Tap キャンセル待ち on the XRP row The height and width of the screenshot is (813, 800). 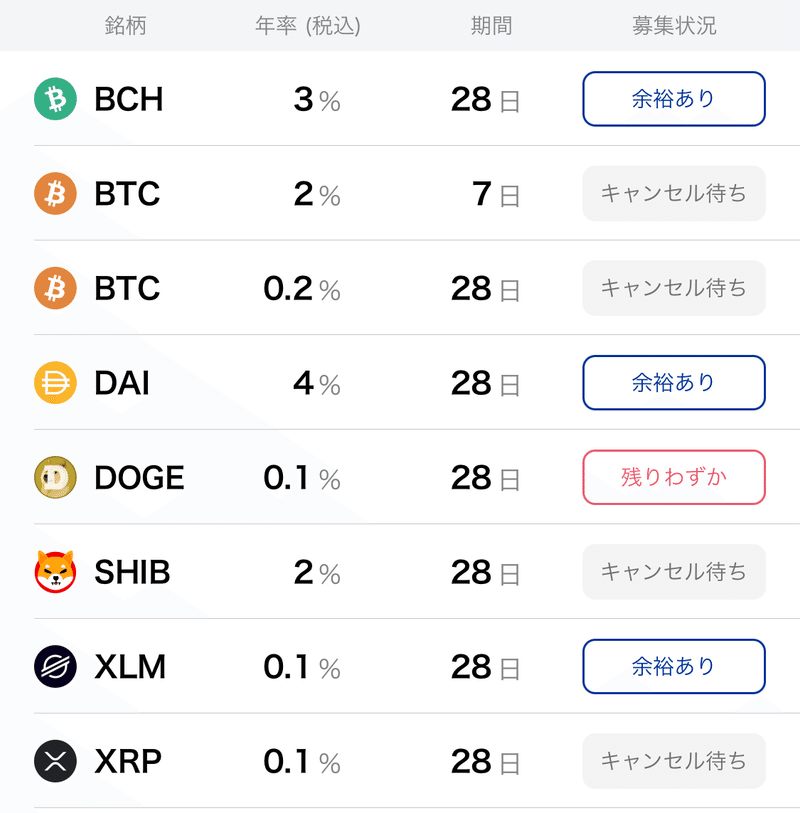point(674,761)
